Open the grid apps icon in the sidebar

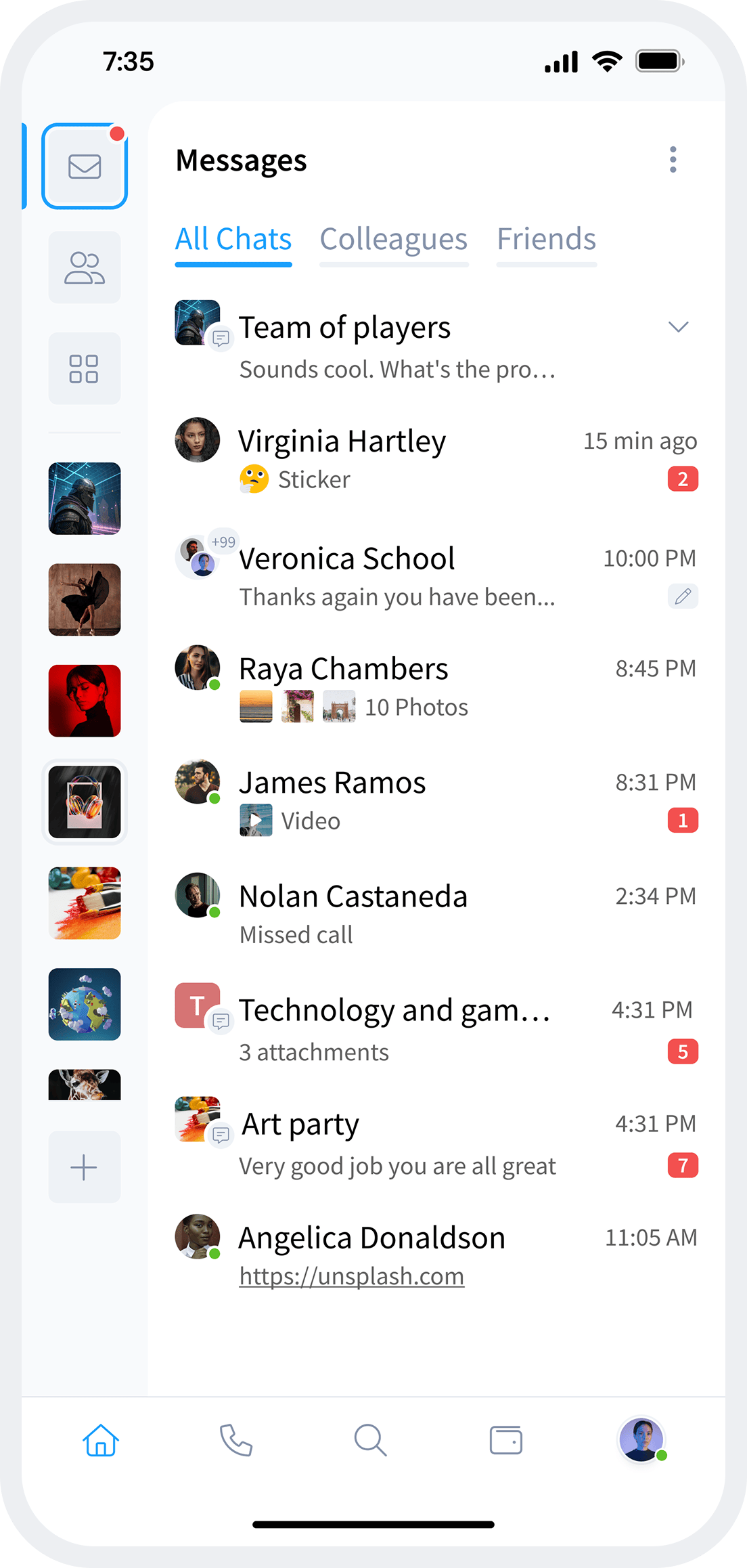pos(85,368)
